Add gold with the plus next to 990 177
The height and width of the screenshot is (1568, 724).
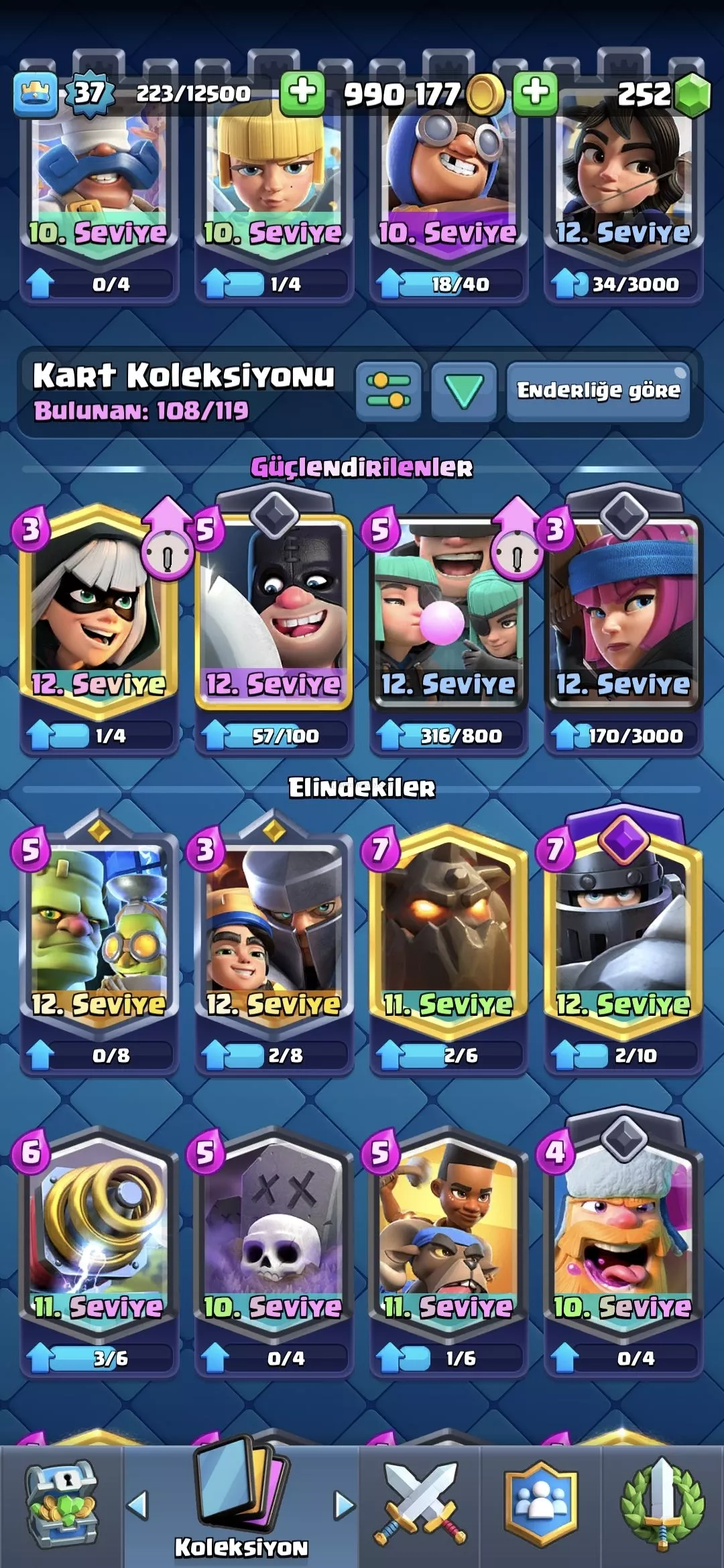tap(535, 92)
